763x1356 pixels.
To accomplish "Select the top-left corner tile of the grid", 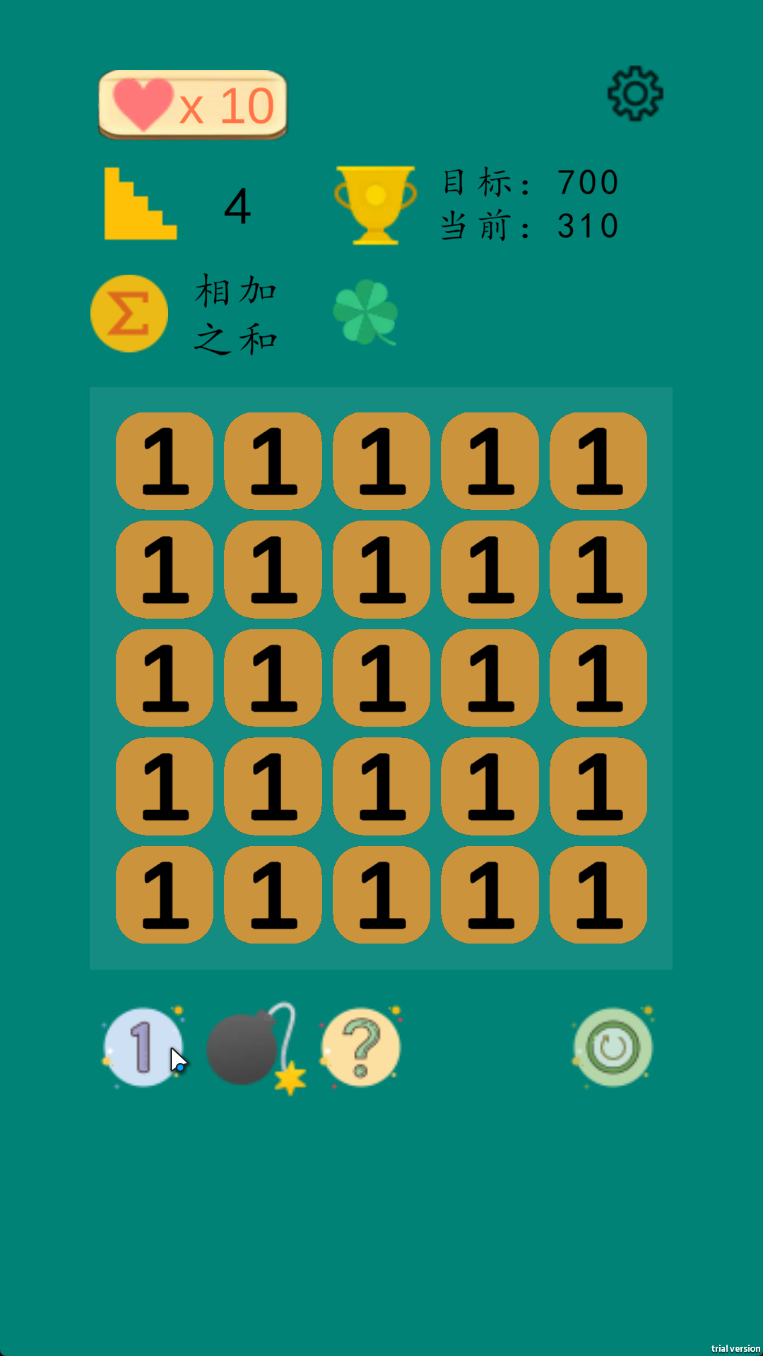I will click(165, 460).
